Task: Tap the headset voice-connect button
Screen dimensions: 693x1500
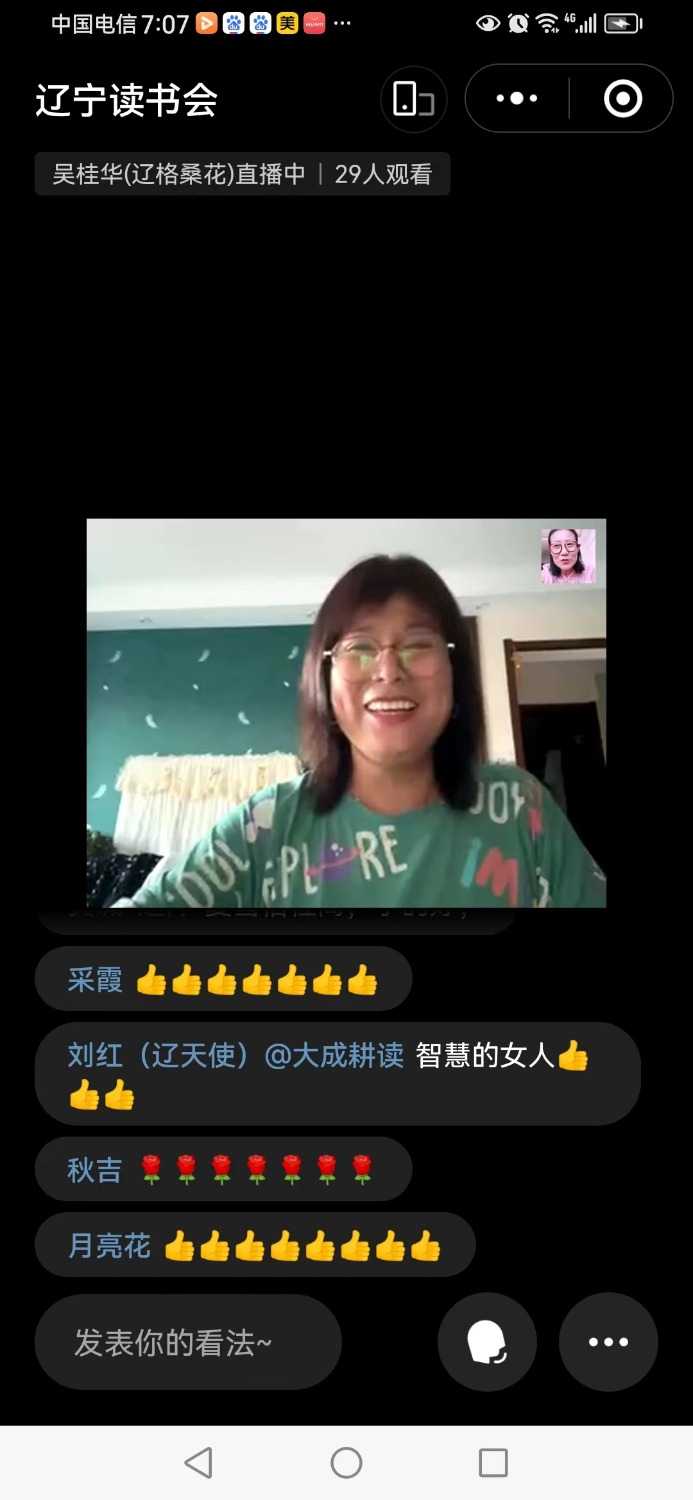Action: click(487, 1342)
